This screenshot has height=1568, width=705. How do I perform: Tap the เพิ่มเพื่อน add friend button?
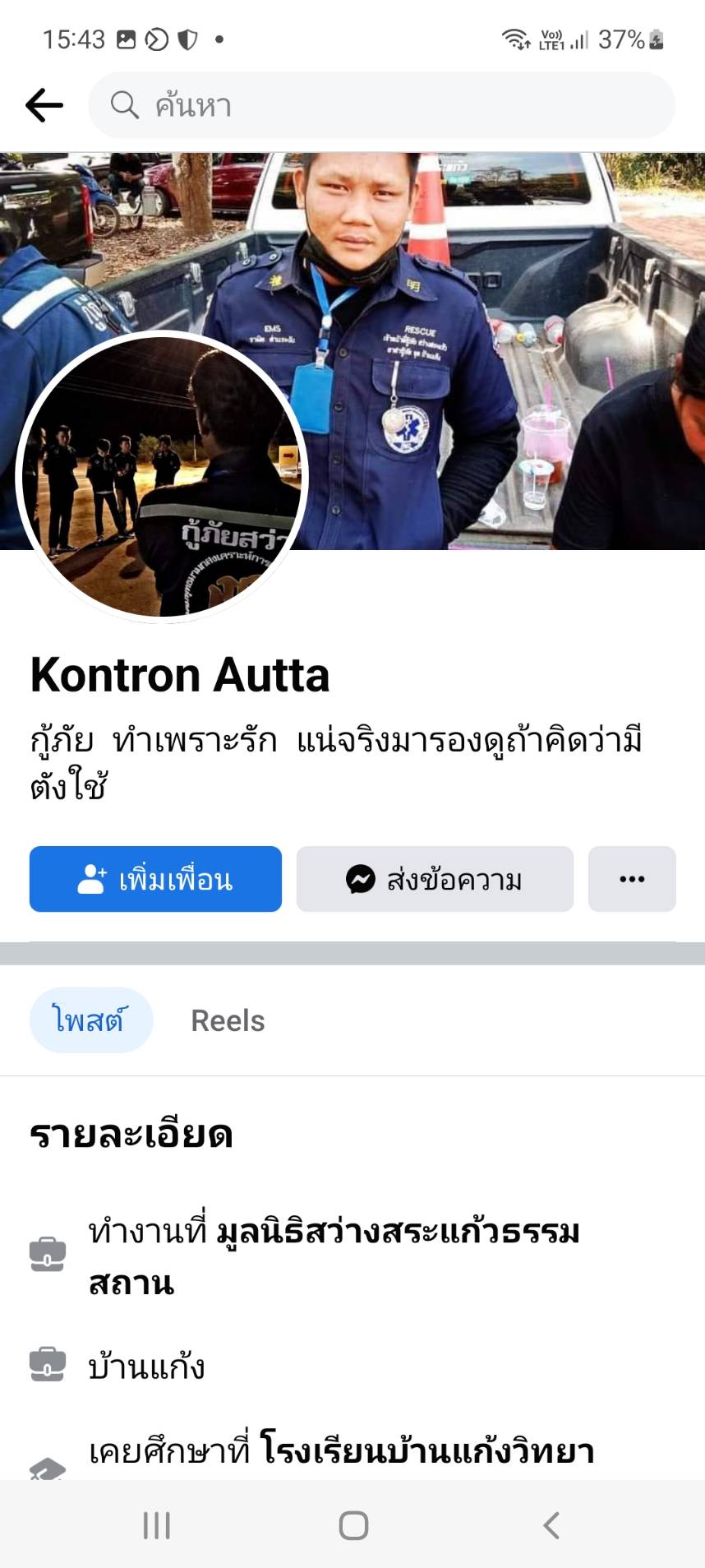click(155, 879)
